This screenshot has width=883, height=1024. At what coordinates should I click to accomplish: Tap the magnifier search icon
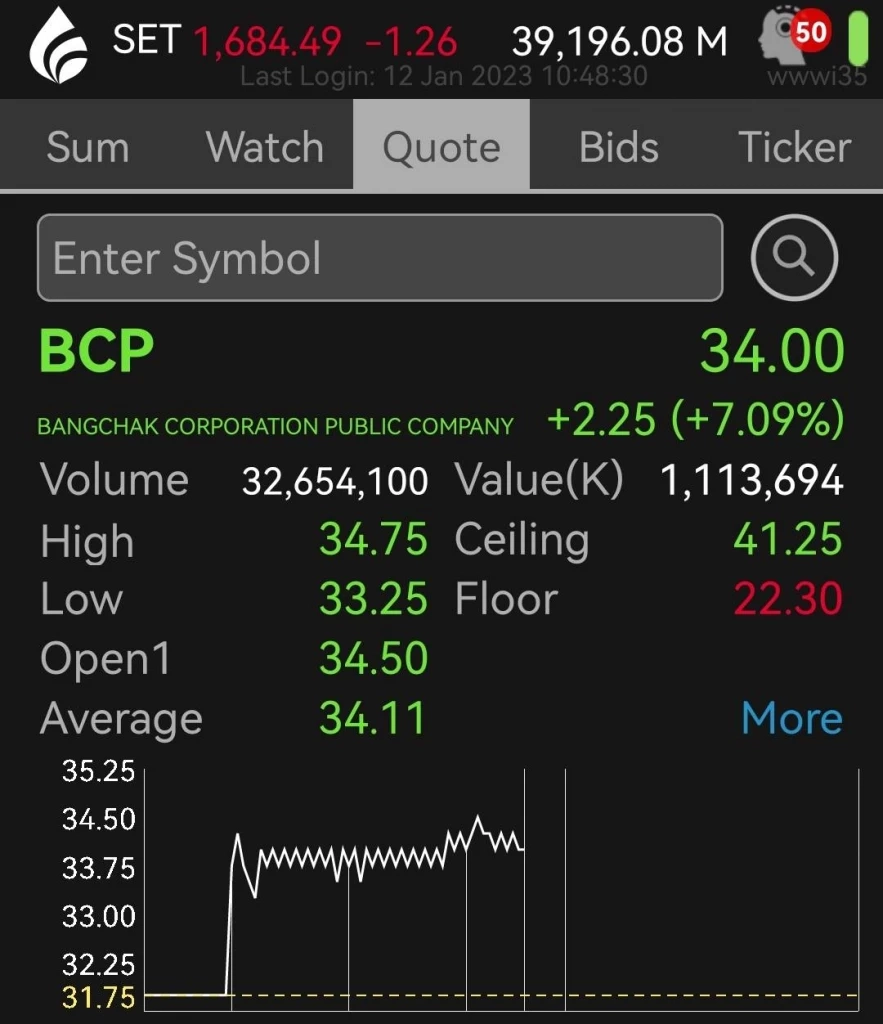pyautogui.click(x=794, y=258)
